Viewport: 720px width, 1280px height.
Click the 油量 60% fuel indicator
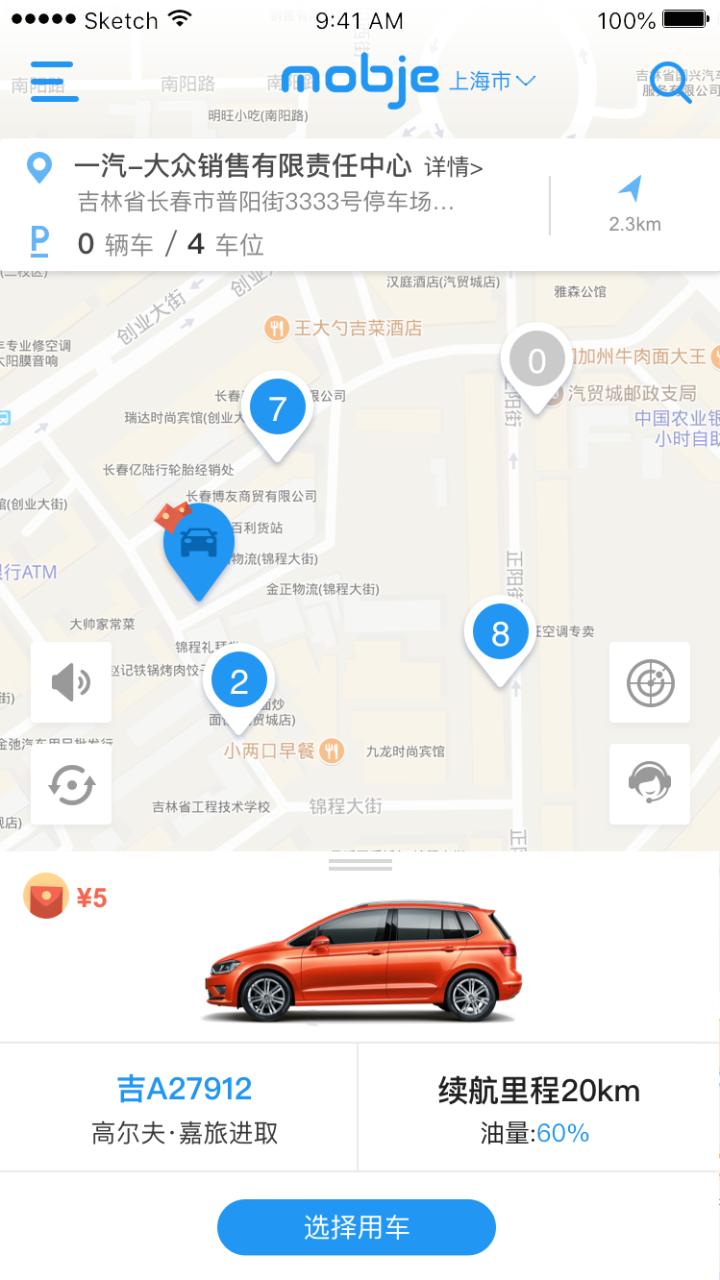pyautogui.click(x=537, y=1133)
